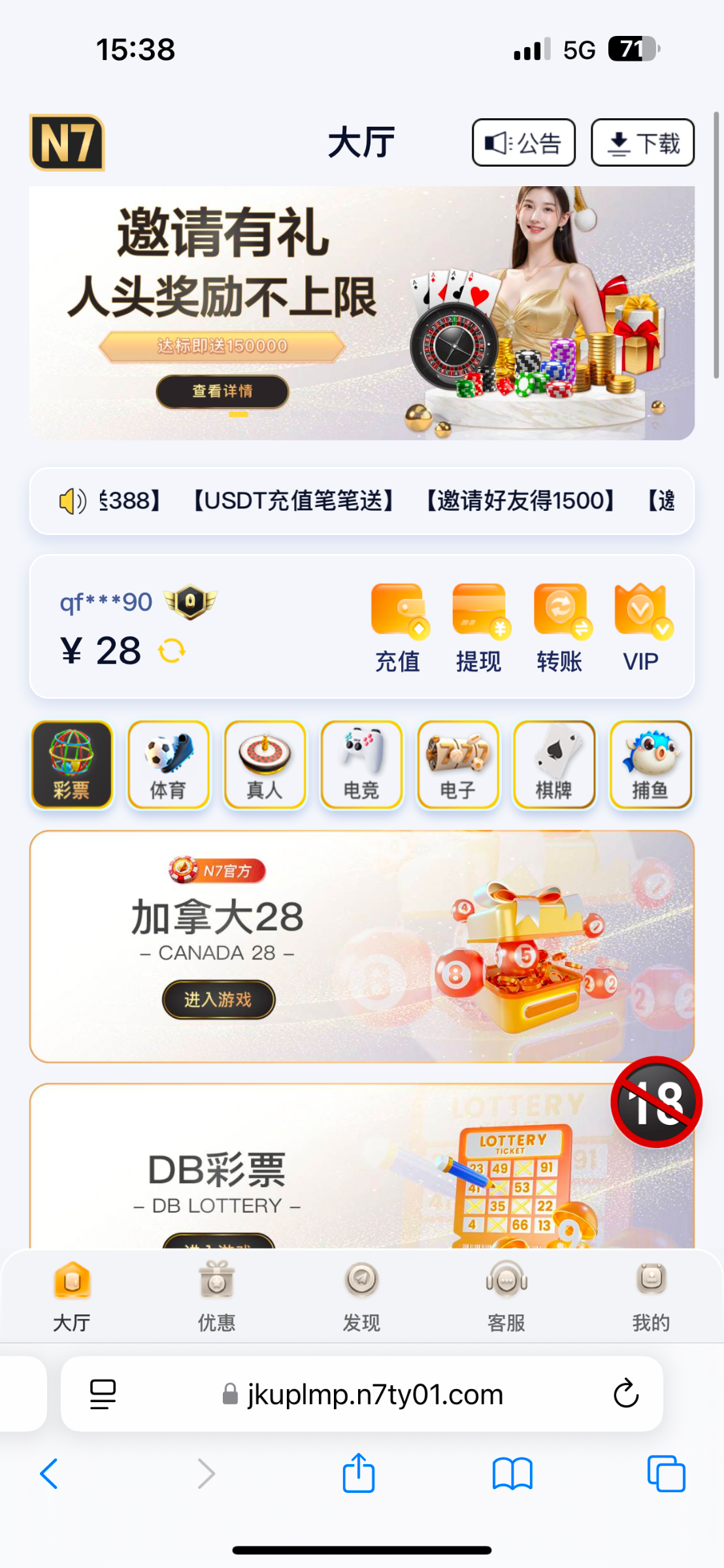Refresh the ¥28 account balance
724x1568 pixels.
click(x=171, y=651)
